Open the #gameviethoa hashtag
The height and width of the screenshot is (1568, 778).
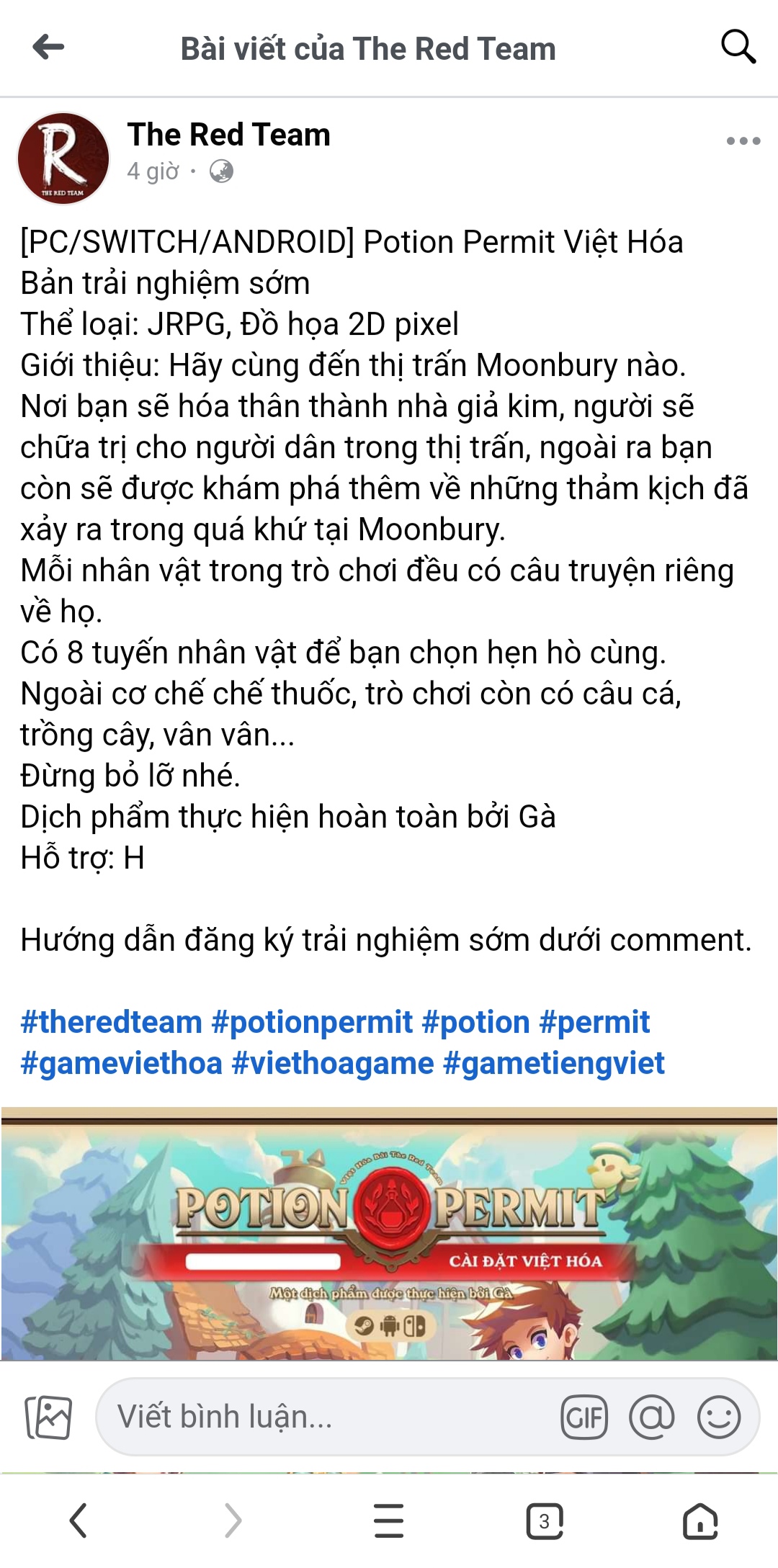121,1063
